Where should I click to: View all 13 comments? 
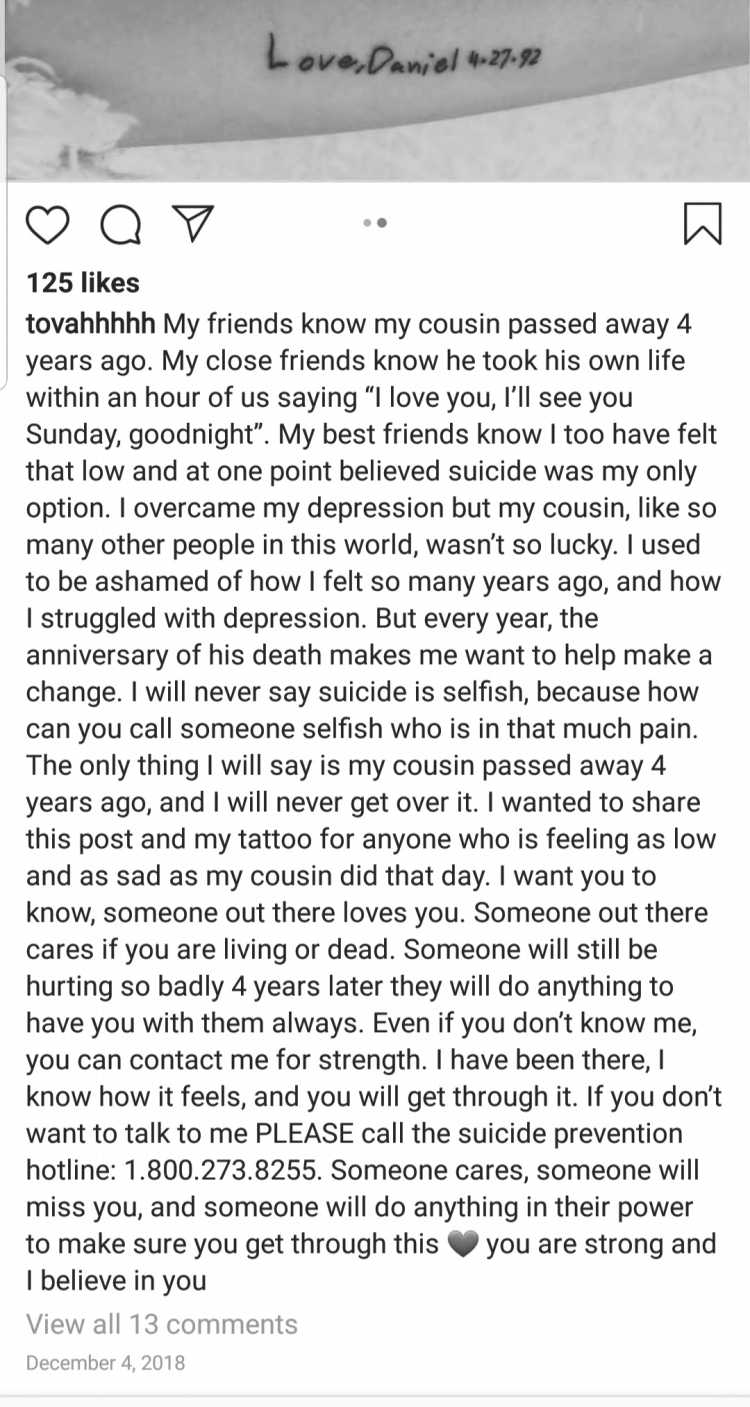pyautogui.click(x=162, y=1324)
